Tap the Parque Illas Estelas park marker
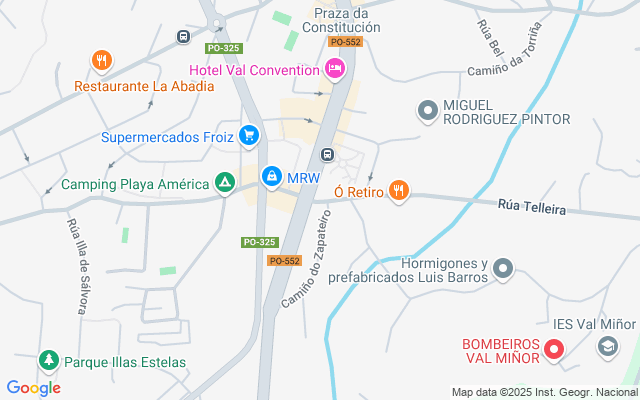 pyautogui.click(x=48, y=360)
